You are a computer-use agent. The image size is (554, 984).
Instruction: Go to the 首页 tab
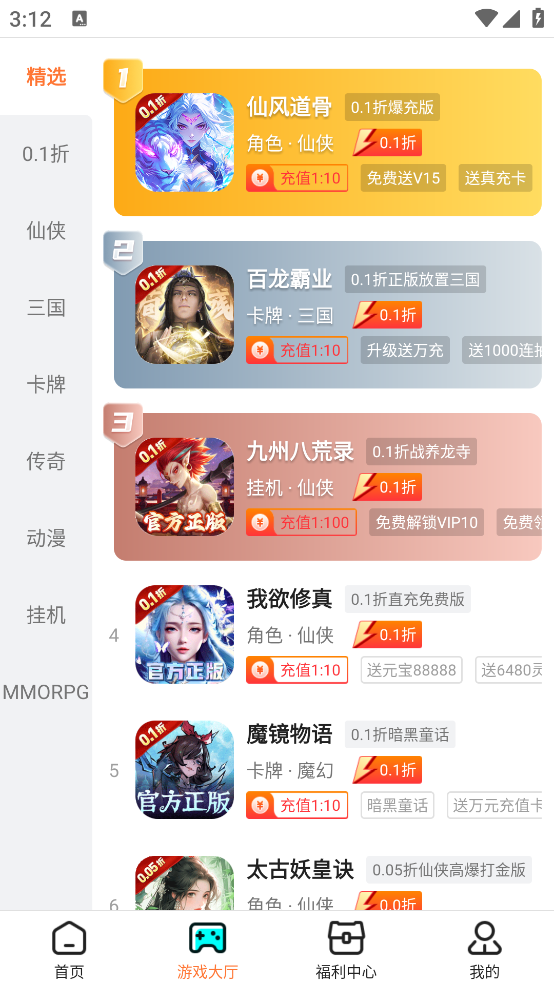(x=69, y=949)
